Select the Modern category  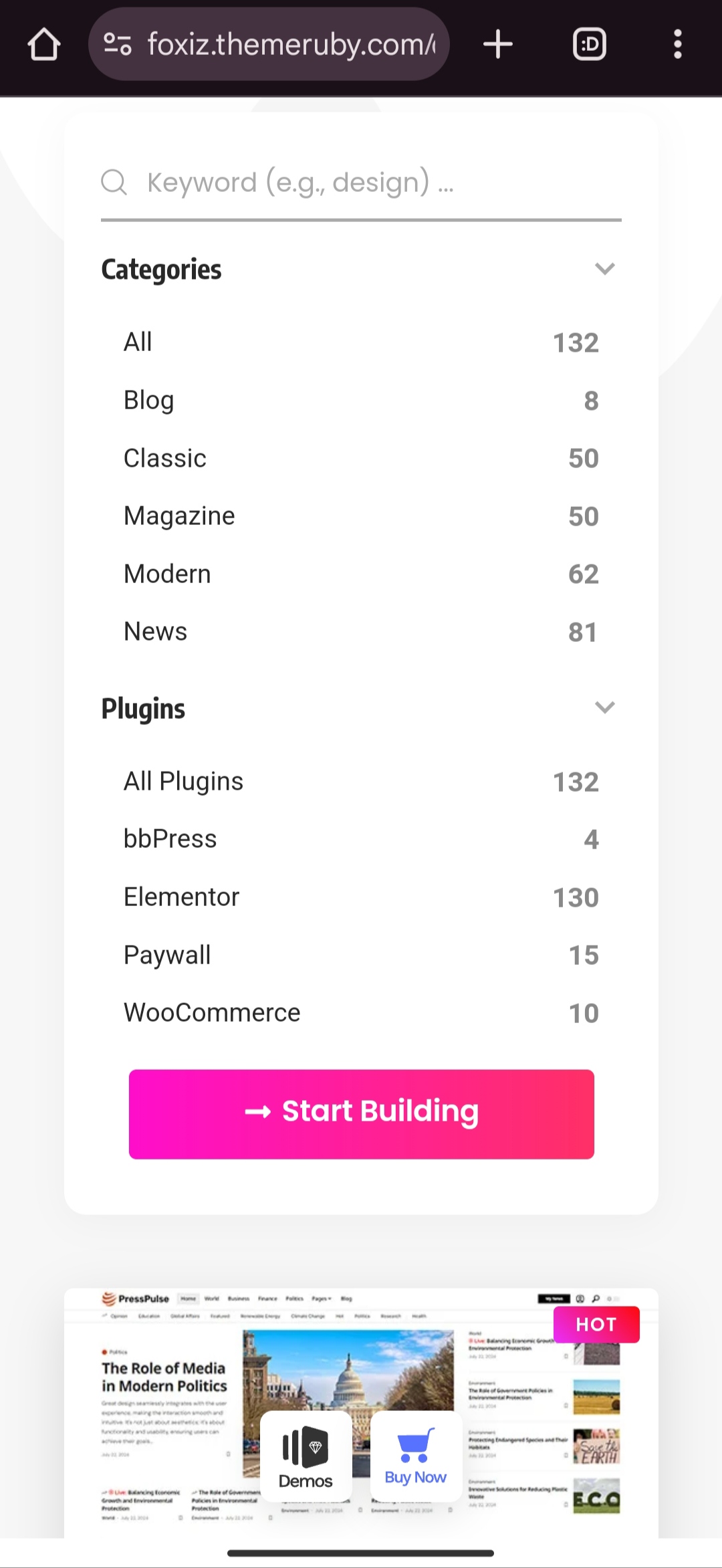pos(361,574)
